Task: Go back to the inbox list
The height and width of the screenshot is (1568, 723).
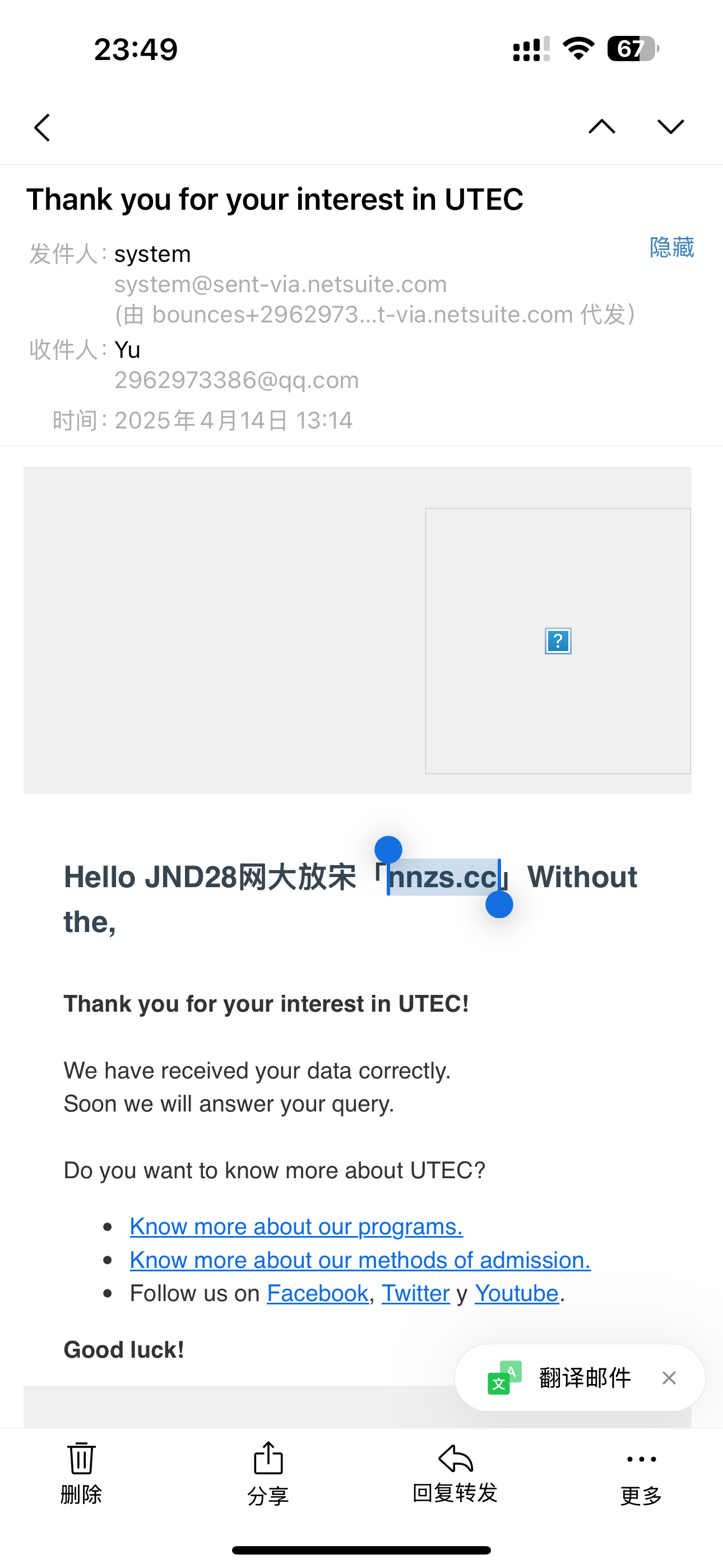Action: click(43, 128)
